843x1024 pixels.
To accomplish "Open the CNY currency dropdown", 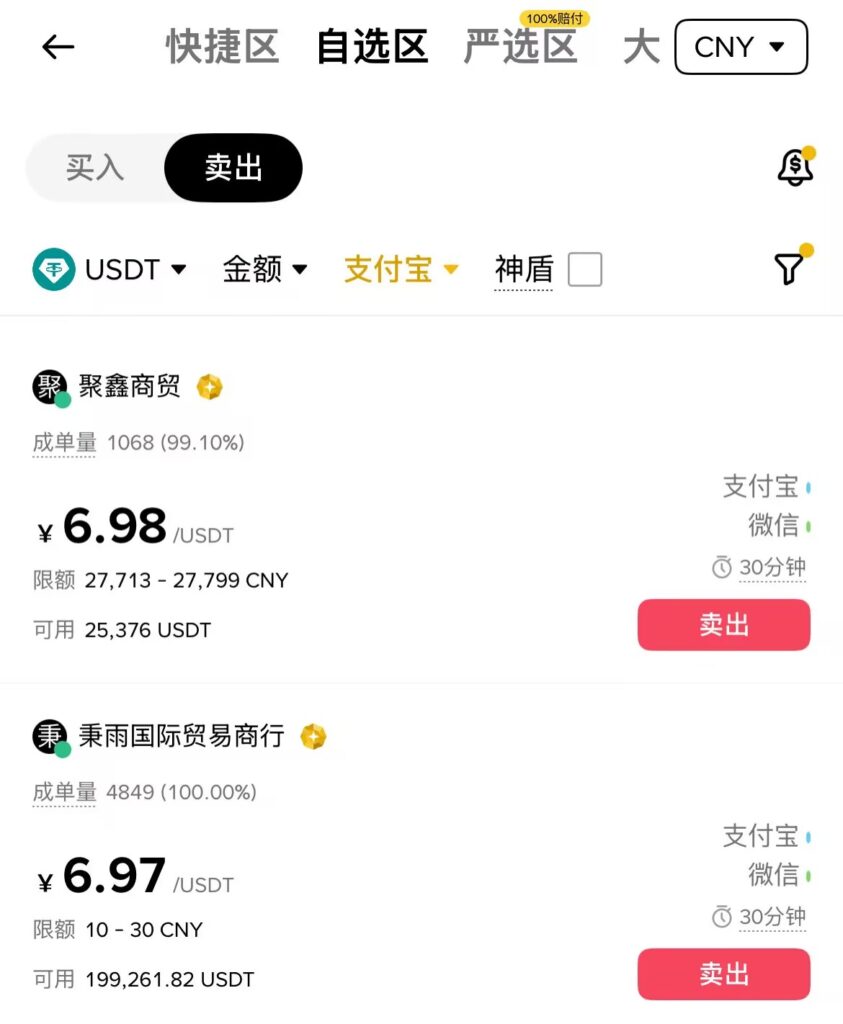I will pyautogui.click(x=740, y=47).
